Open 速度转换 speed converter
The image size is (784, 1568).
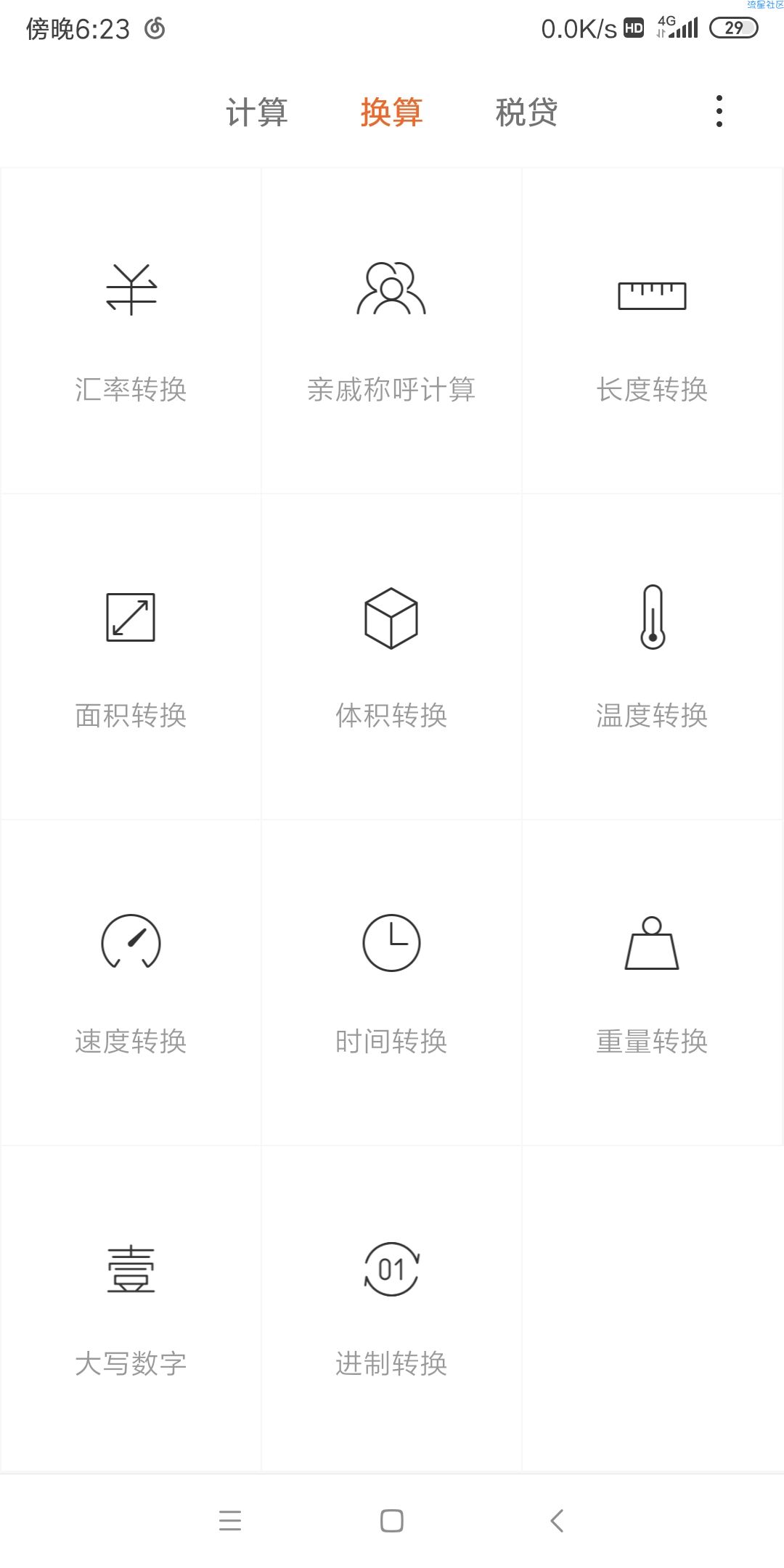(131, 983)
